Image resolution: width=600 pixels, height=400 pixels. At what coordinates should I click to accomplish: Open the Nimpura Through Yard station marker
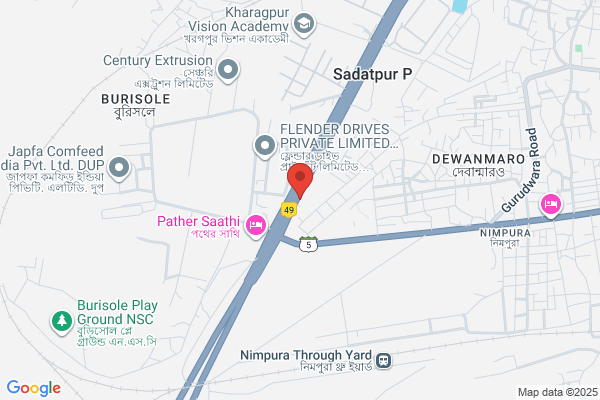click(x=383, y=360)
